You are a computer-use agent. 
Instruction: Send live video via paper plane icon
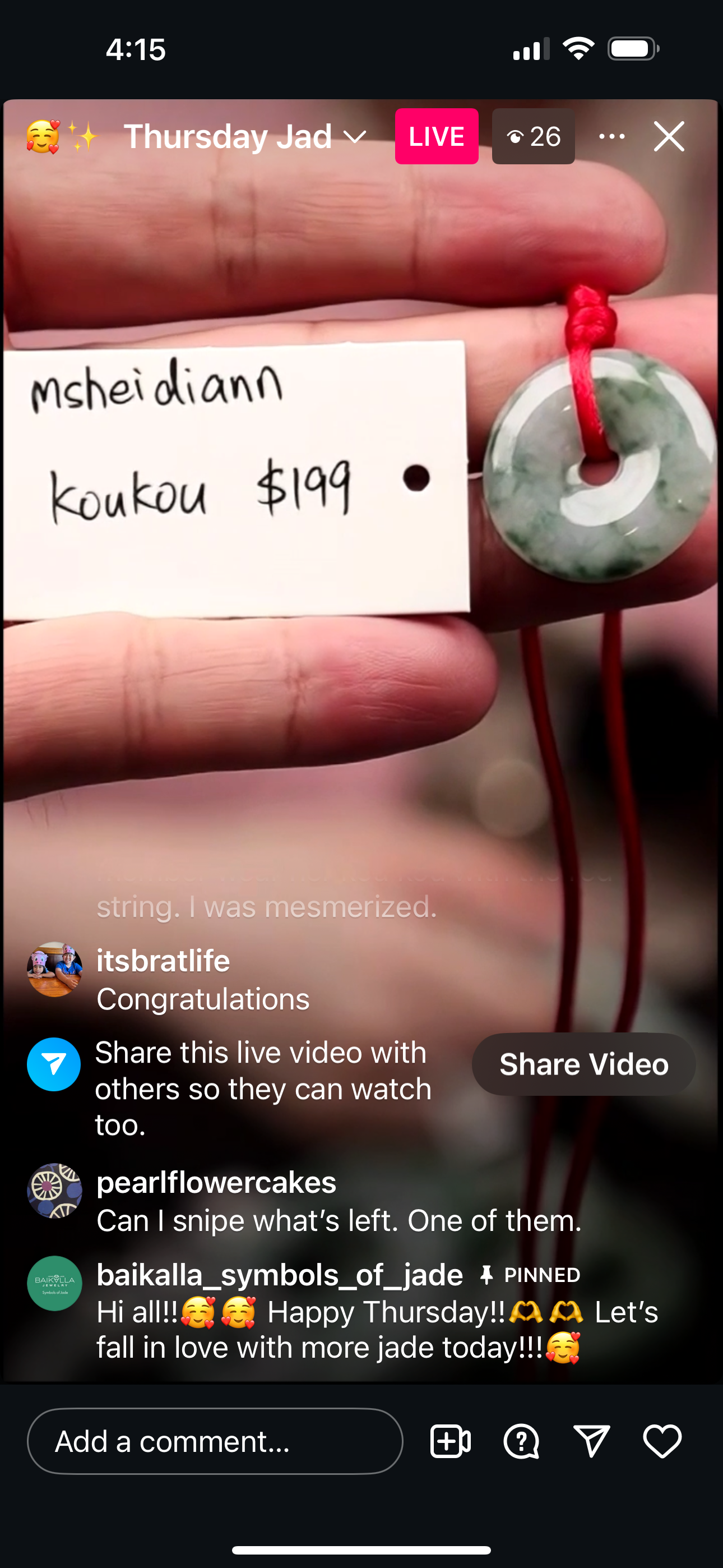(x=591, y=1441)
